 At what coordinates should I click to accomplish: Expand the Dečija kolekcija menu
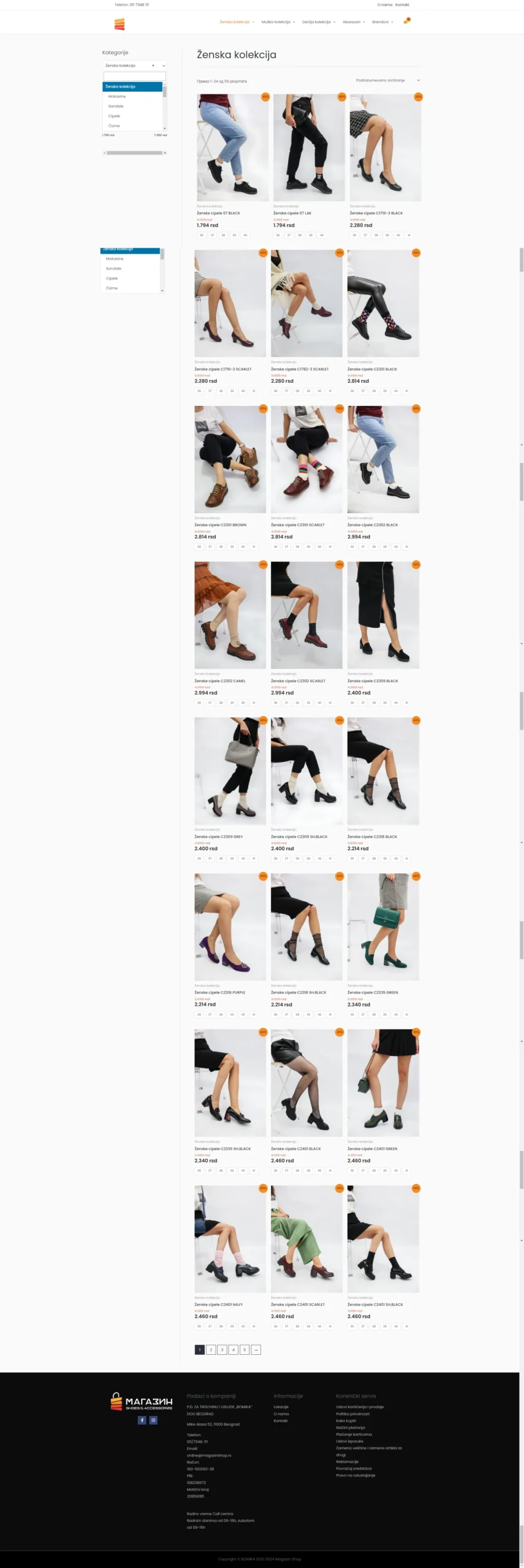[318, 22]
